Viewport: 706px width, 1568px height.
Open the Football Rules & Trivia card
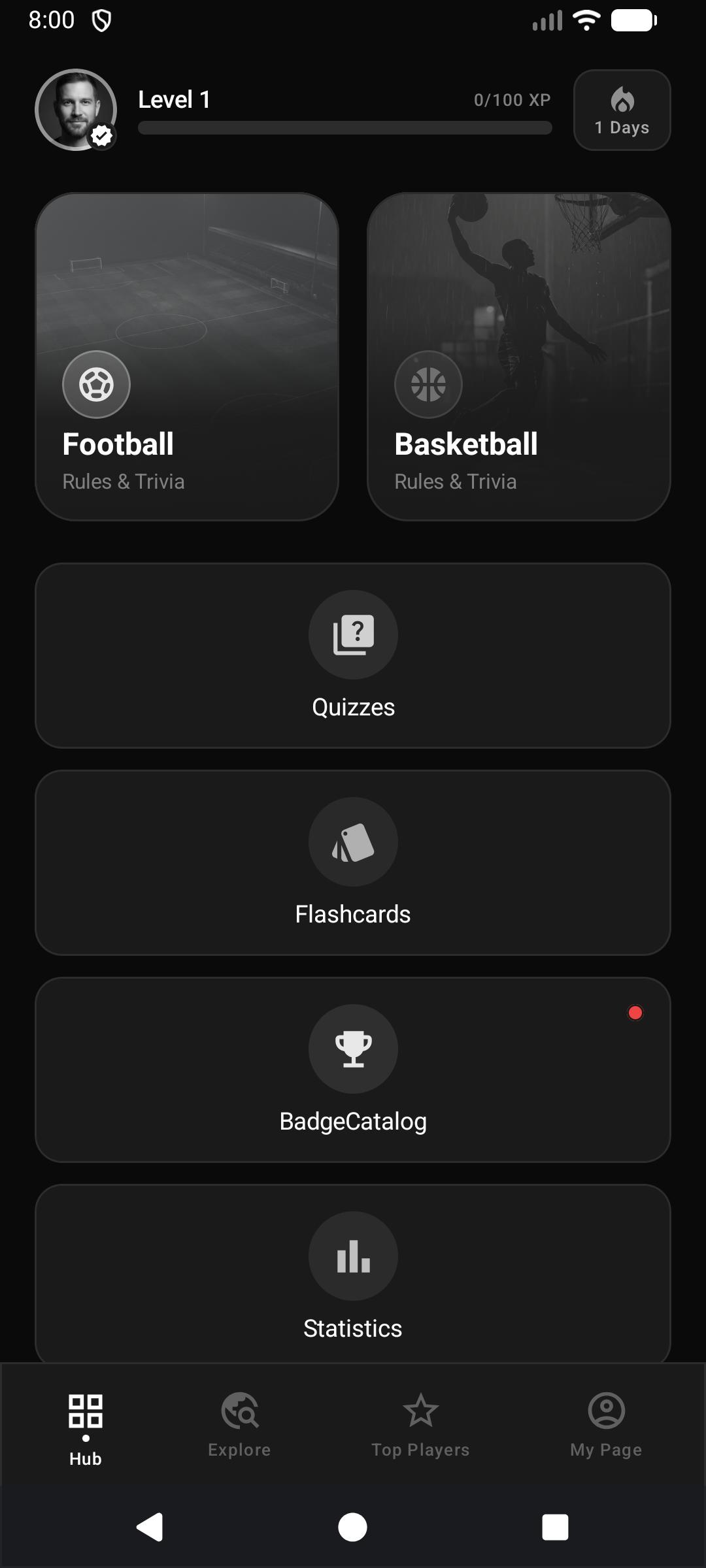(188, 353)
